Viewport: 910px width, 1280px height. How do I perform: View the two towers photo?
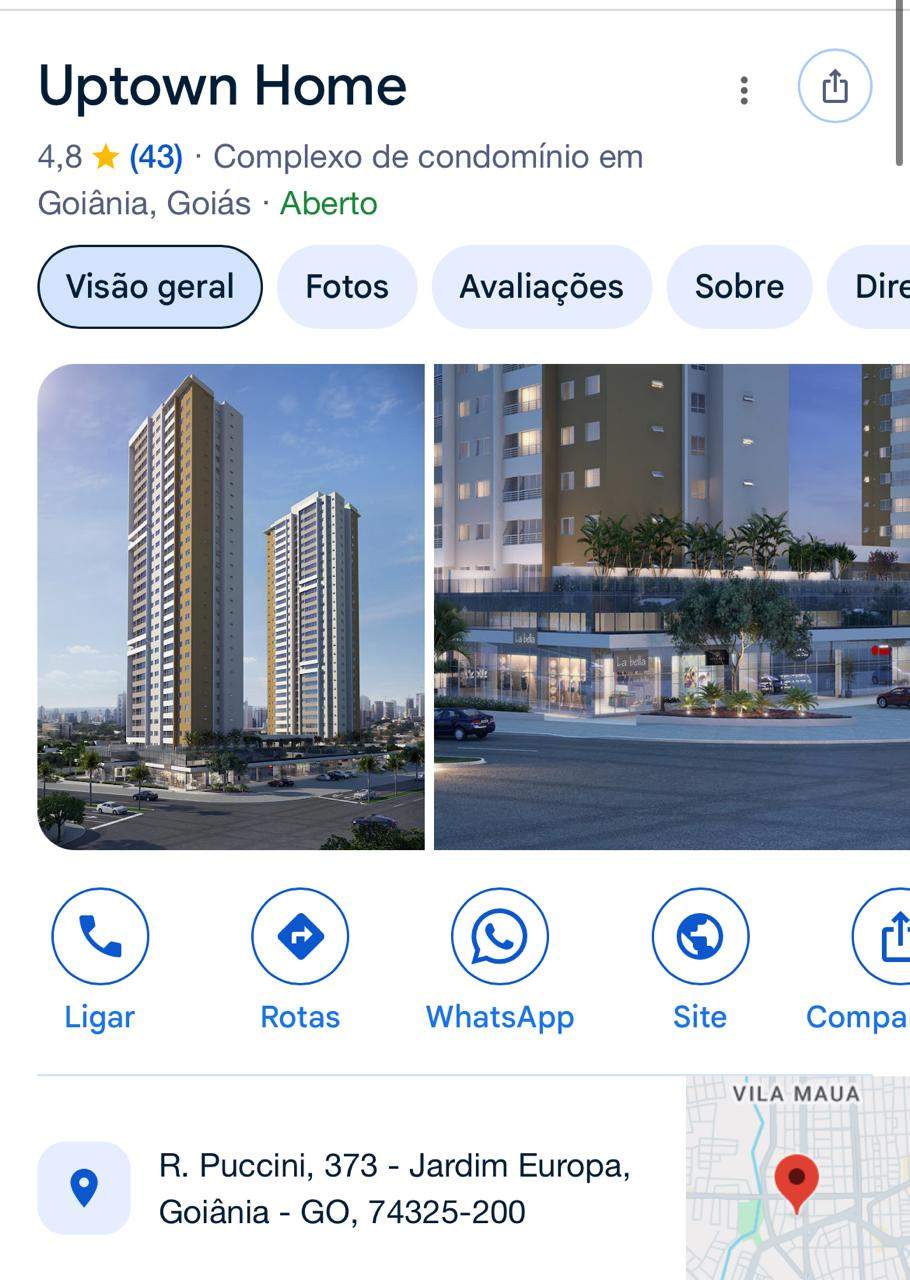[231, 606]
